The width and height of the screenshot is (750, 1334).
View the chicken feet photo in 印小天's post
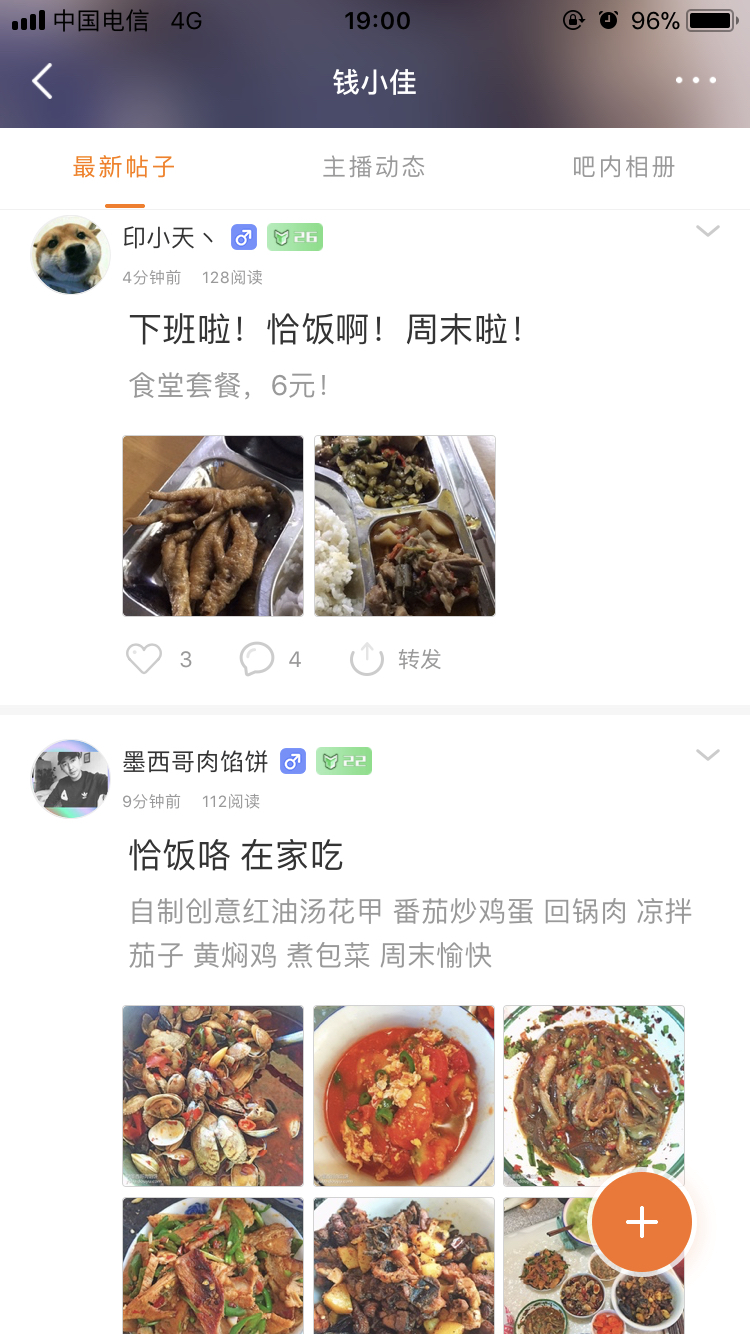pos(213,526)
